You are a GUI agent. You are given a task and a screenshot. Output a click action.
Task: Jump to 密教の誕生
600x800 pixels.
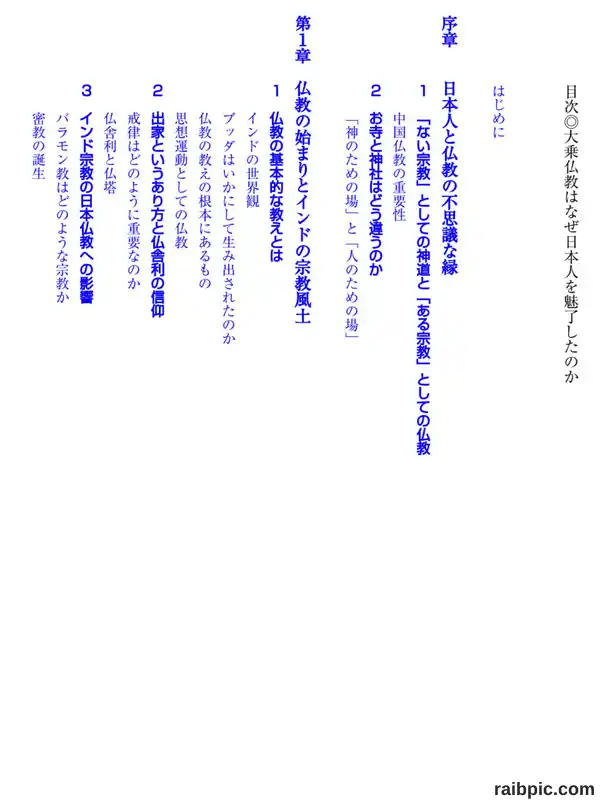click(x=39, y=147)
